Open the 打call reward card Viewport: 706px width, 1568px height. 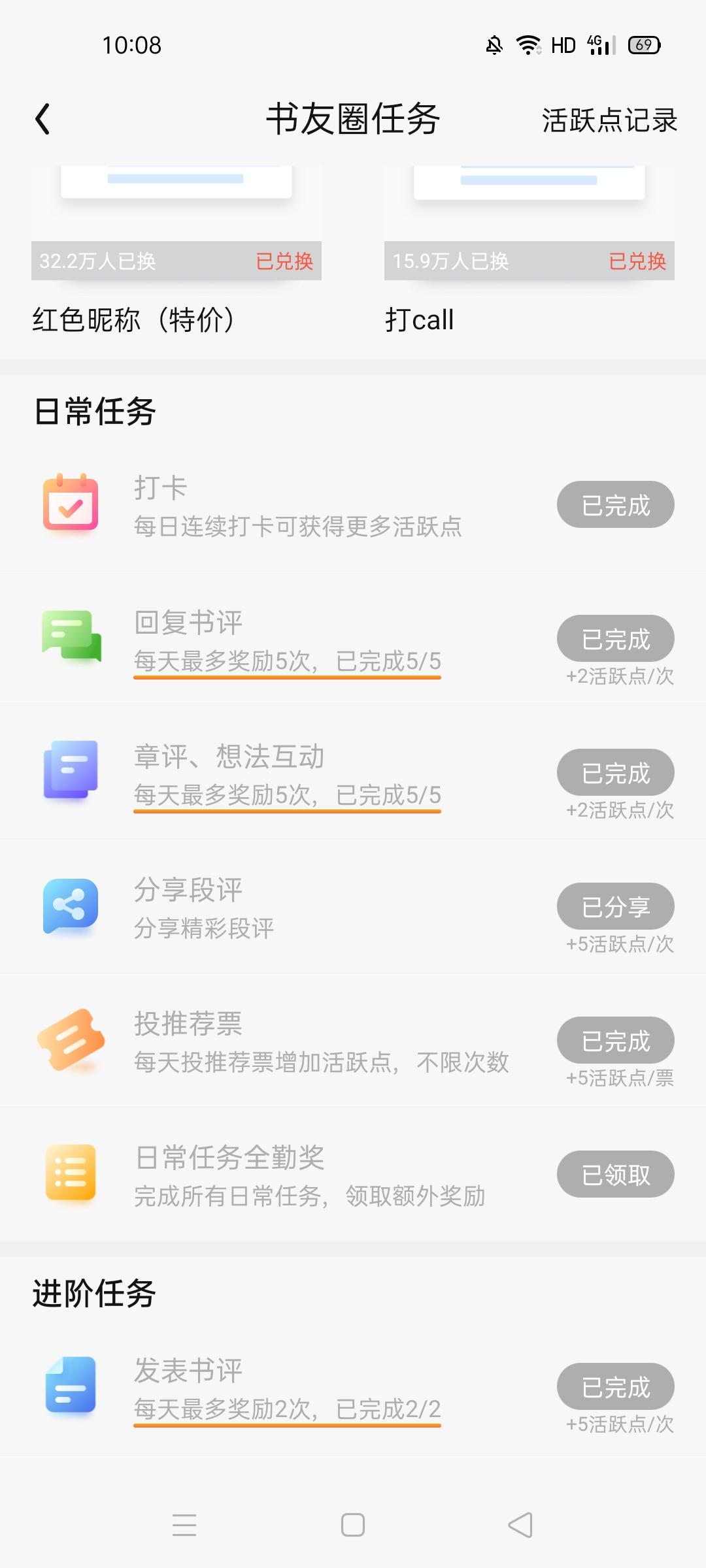point(529,252)
